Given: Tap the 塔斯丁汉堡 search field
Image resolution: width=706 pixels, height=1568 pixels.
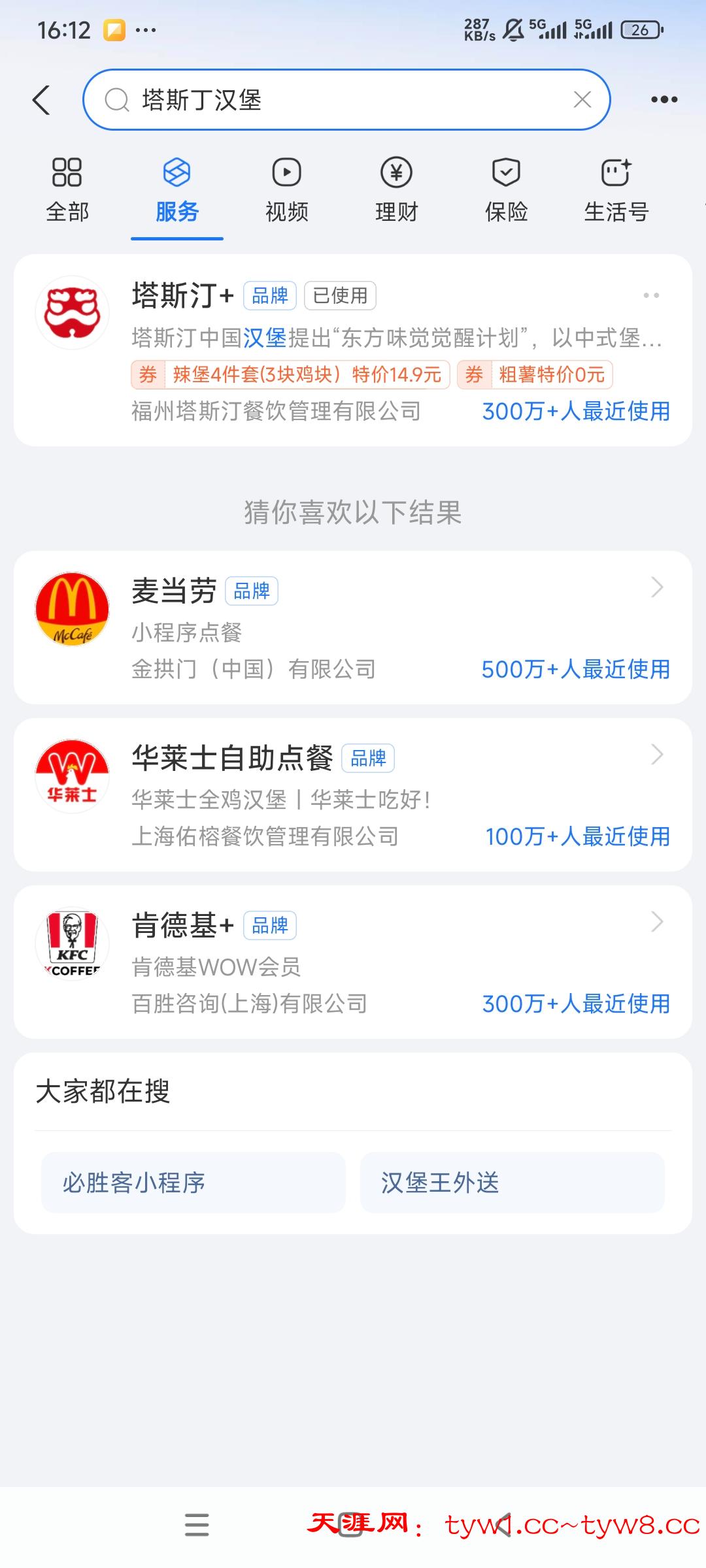Looking at the screenshot, I should click(340, 100).
